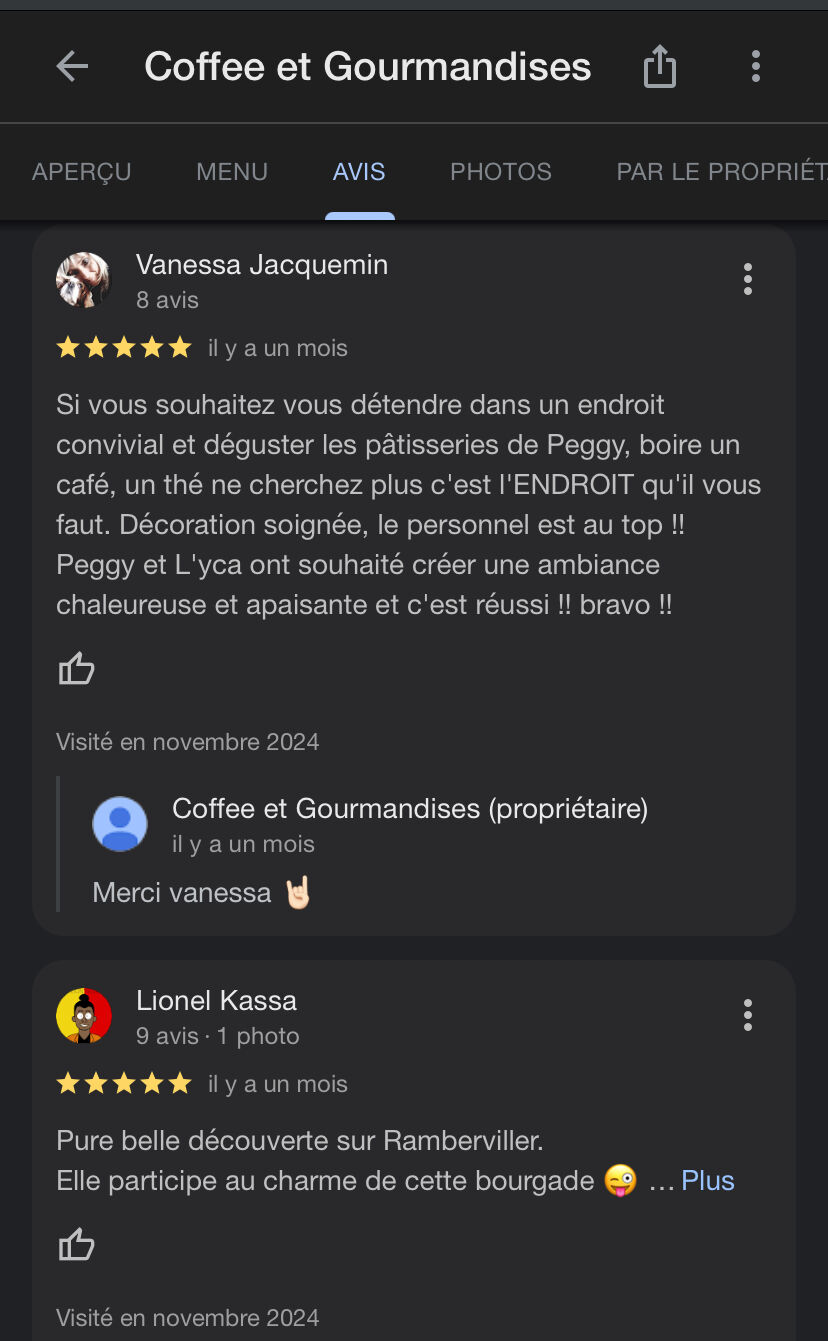Image resolution: width=828 pixels, height=1341 pixels.
Task: Select the Avis tab
Action: click(359, 172)
